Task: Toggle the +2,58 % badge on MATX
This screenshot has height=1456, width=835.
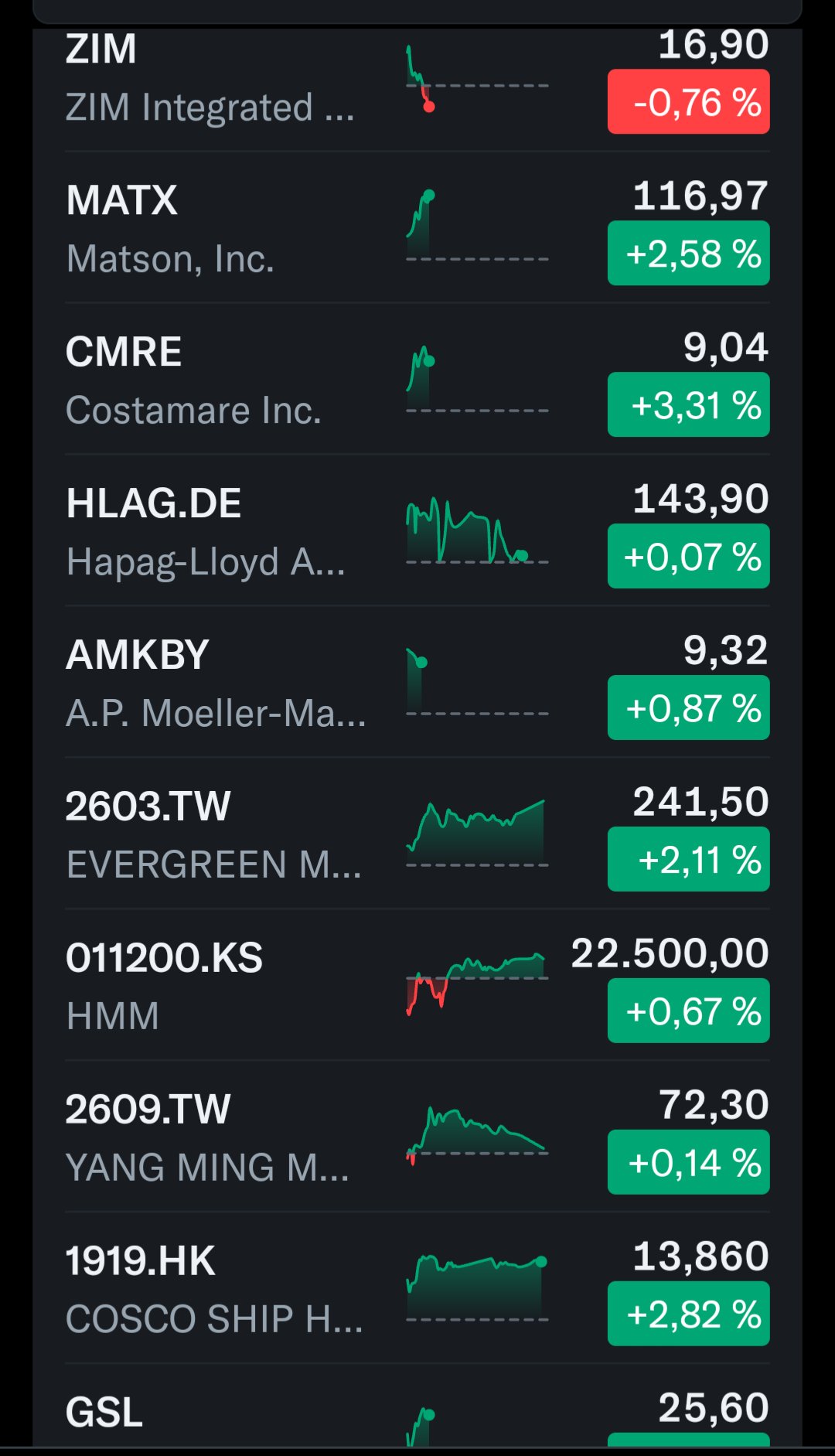Action: [x=689, y=254]
